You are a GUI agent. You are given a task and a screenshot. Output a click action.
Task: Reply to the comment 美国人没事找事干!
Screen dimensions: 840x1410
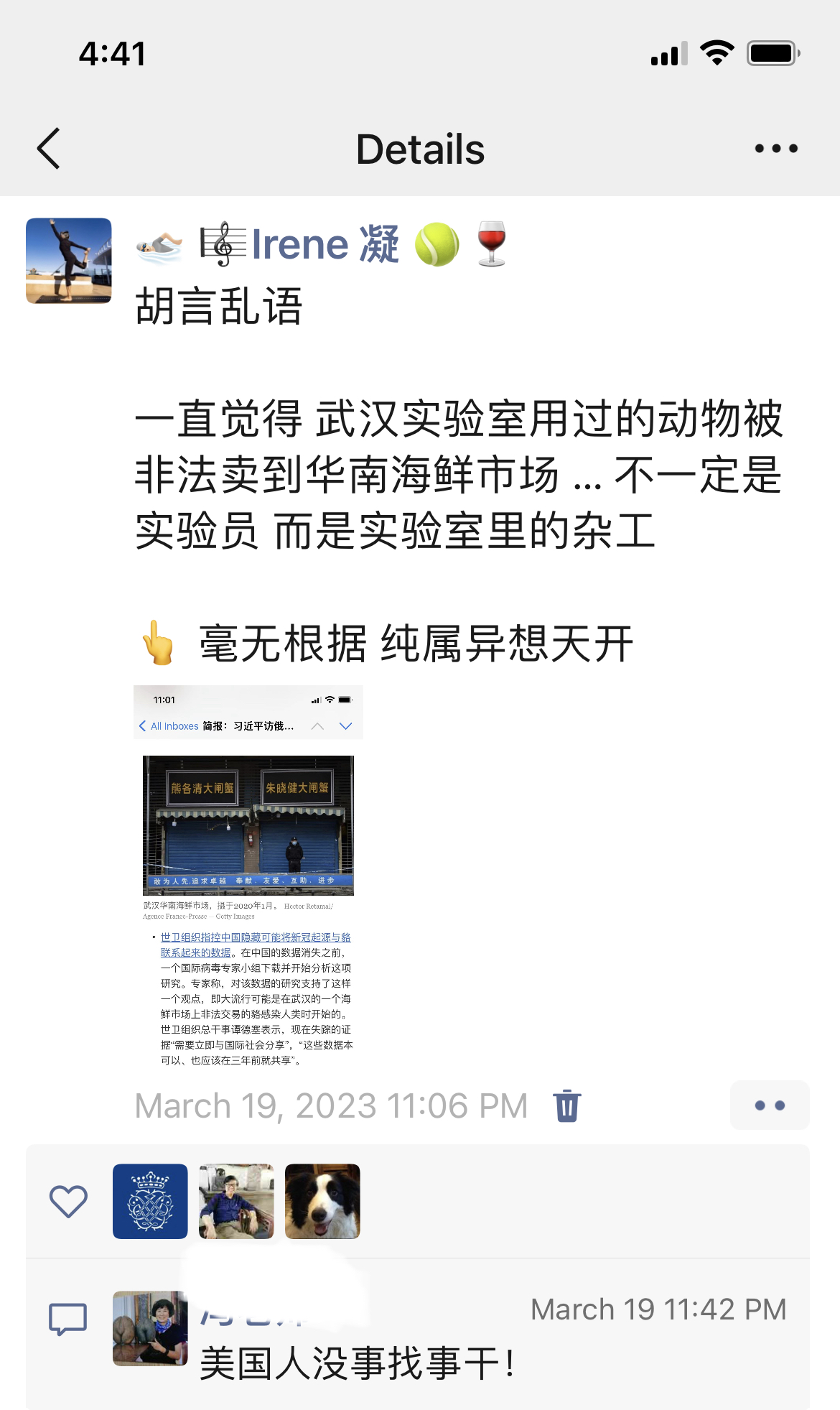[x=357, y=1363]
